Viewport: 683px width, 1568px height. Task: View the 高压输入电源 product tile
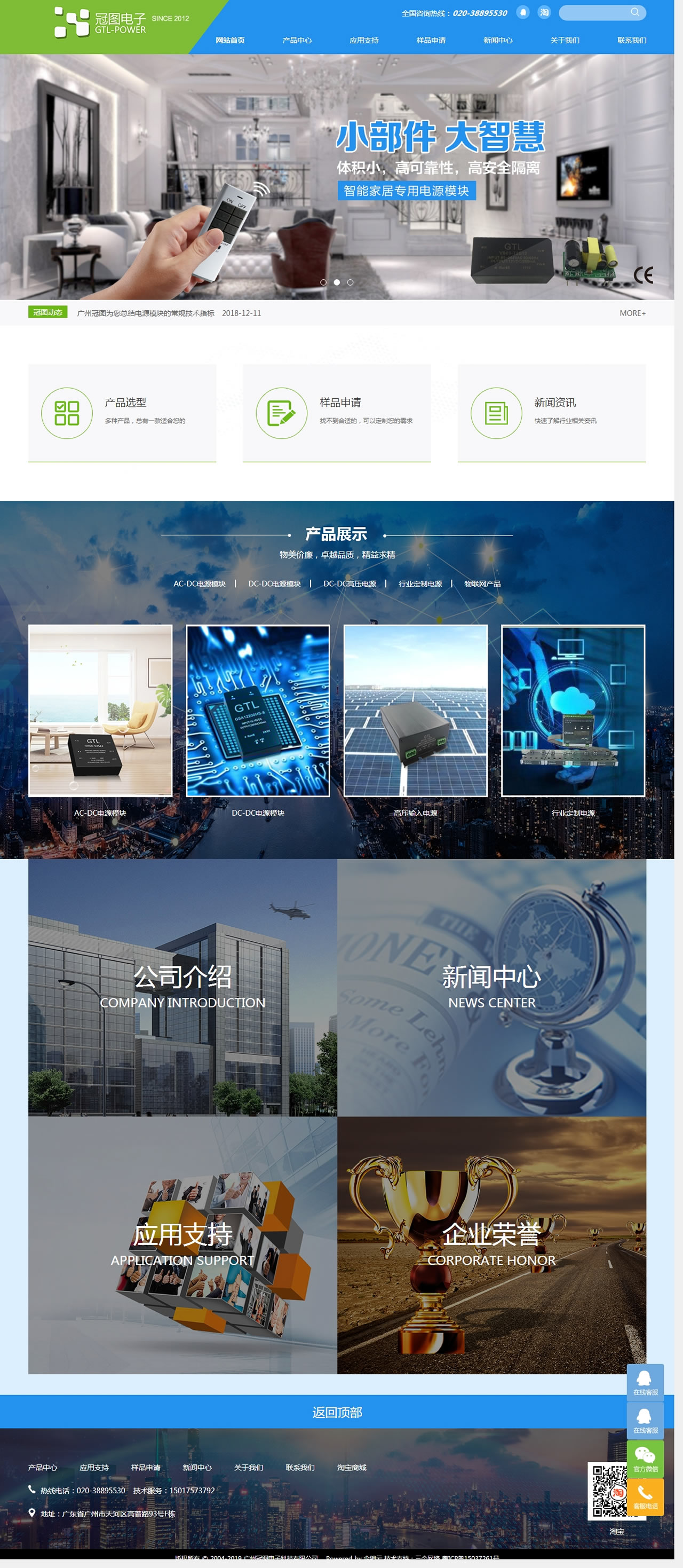pos(415,711)
